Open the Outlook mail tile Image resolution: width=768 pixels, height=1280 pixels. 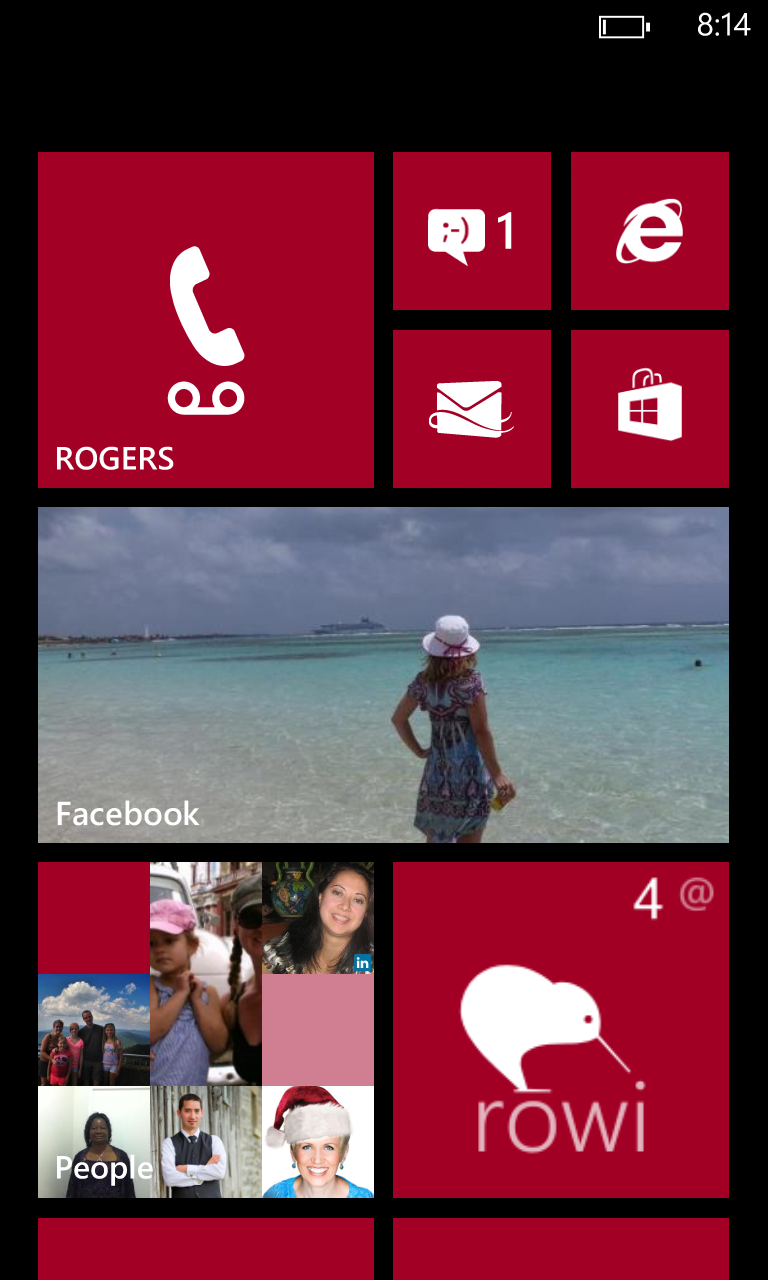[x=471, y=409]
